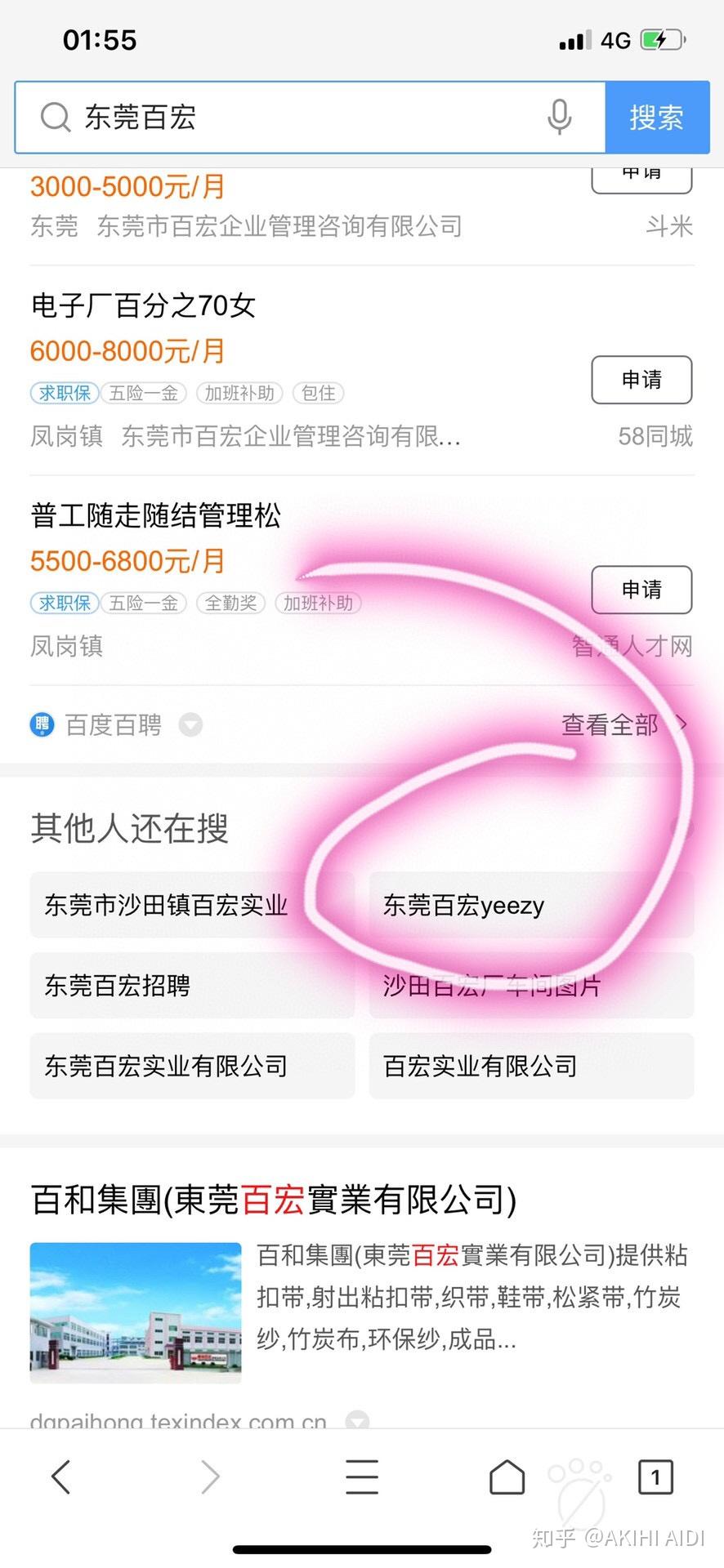This screenshot has width=724, height=1568.
Task: View the 百和集團 factory thumbnail
Action: coord(136,1312)
